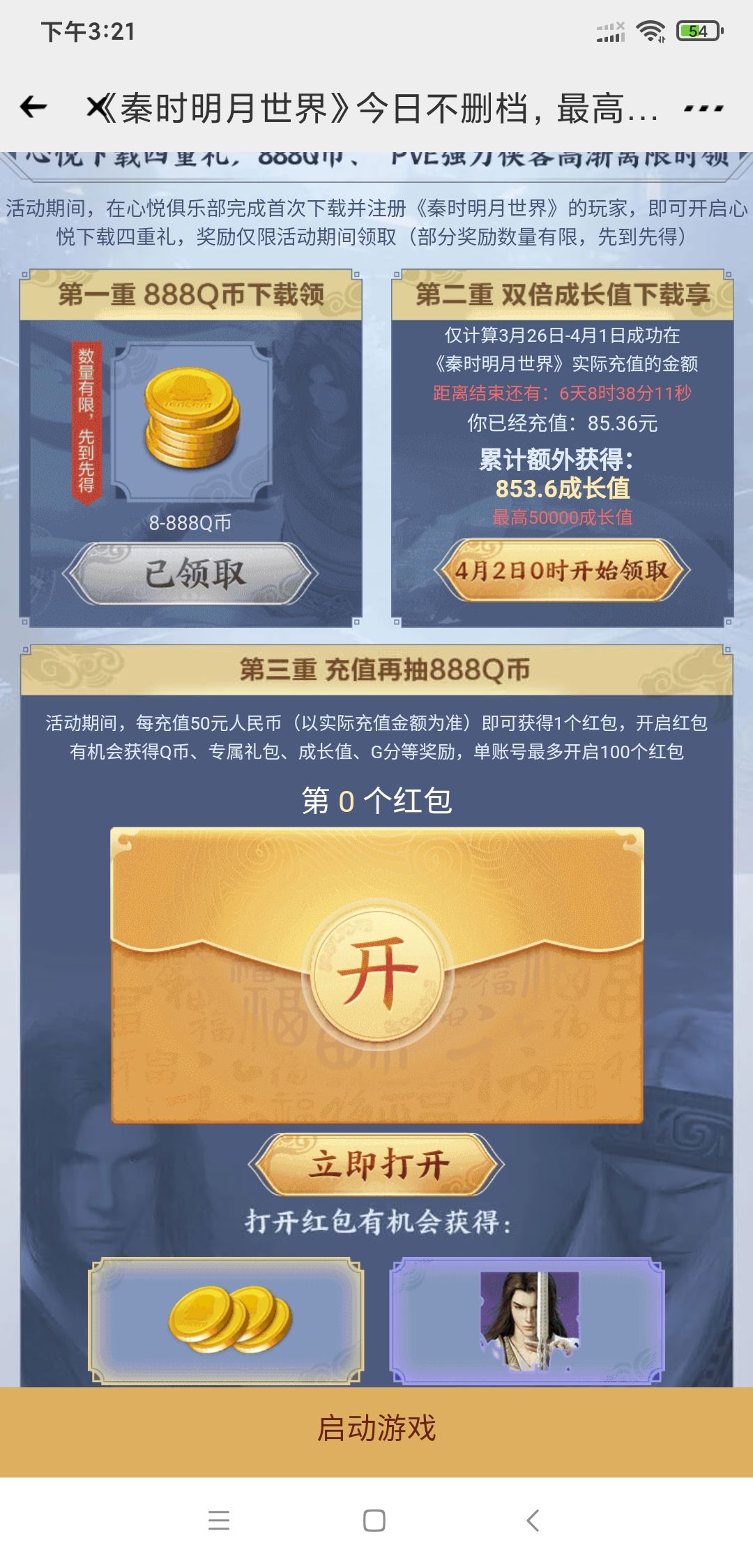Close the web page with X
Screen dimensions: 753x1568
click(x=99, y=107)
